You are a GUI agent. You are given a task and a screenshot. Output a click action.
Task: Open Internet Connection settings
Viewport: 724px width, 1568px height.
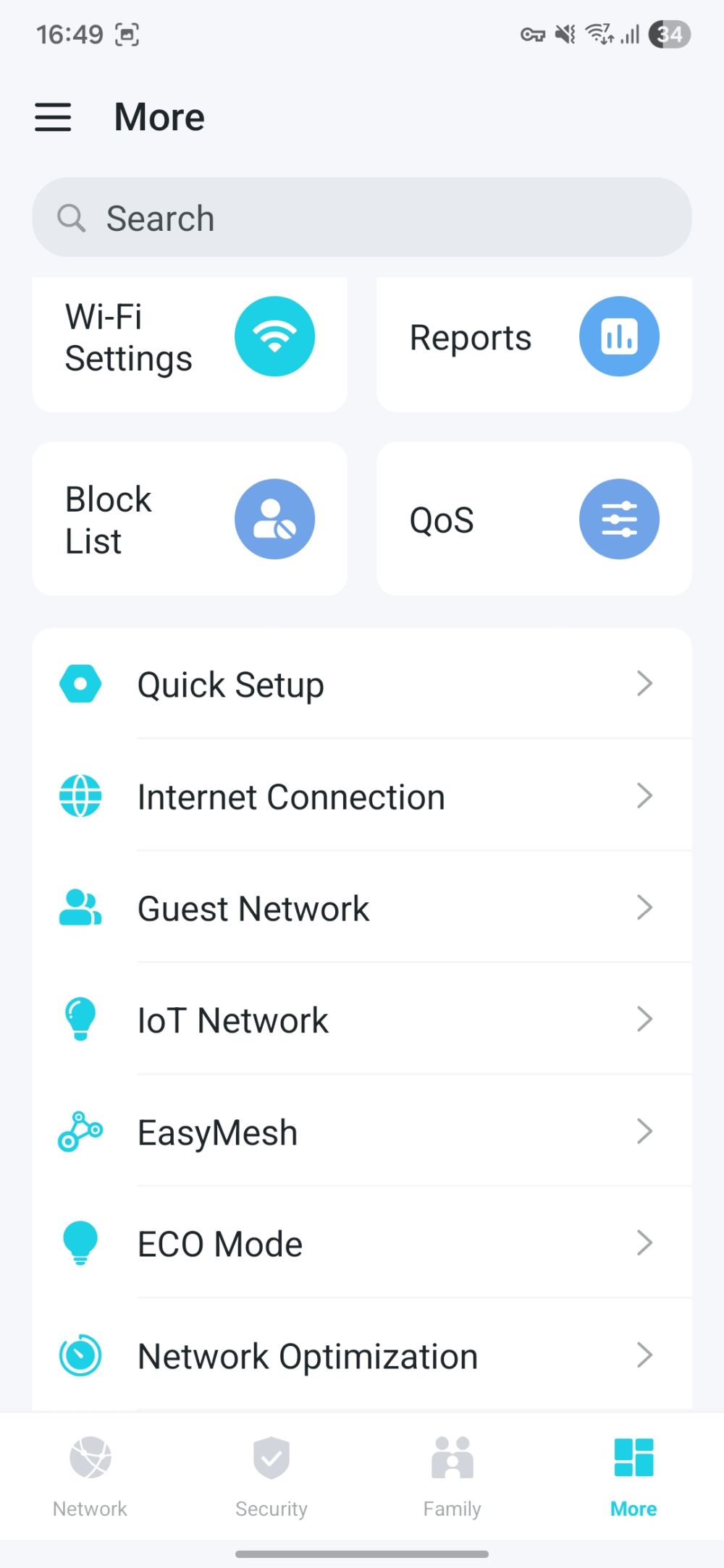(362, 797)
